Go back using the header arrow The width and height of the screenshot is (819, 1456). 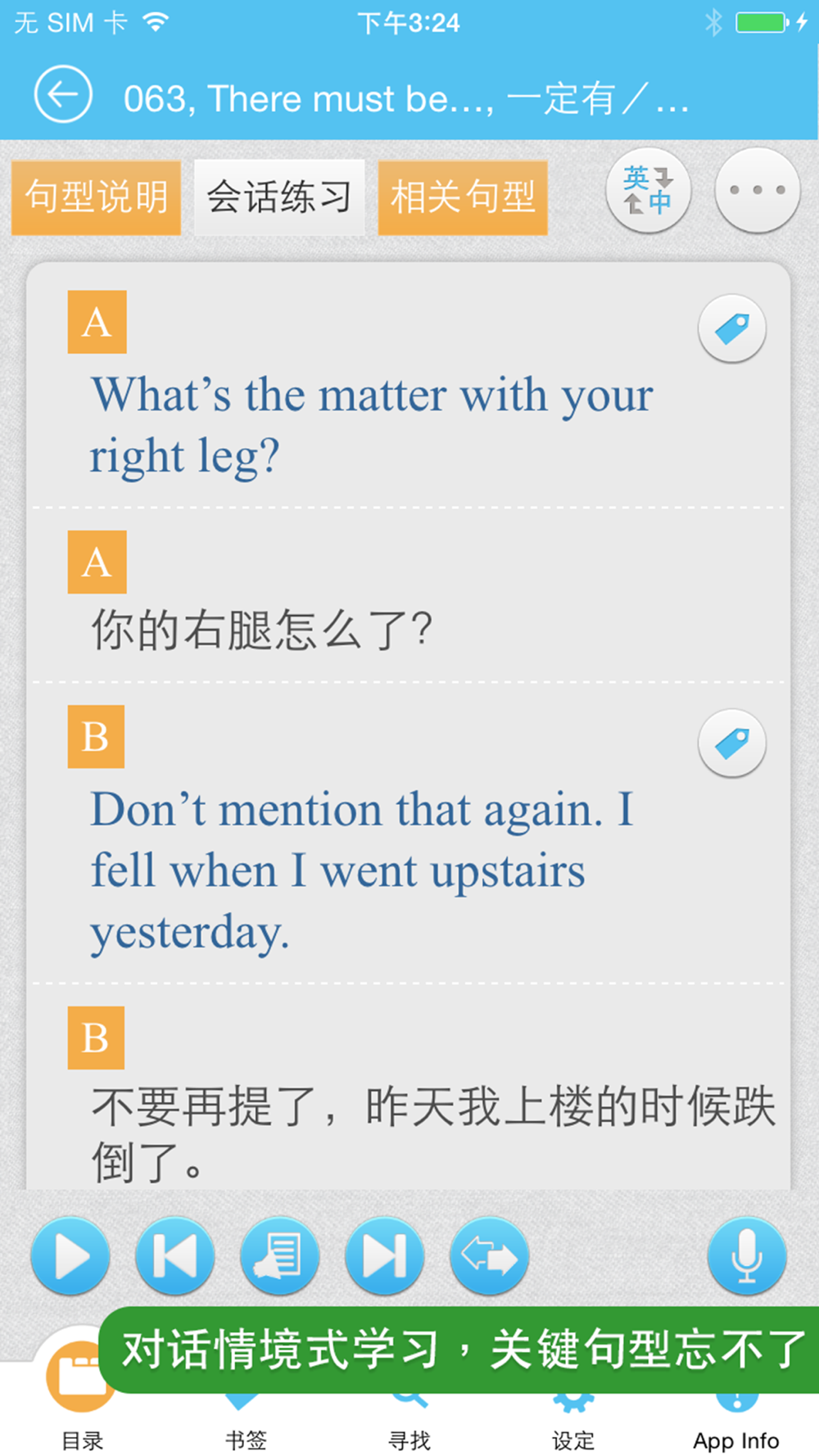(62, 95)
